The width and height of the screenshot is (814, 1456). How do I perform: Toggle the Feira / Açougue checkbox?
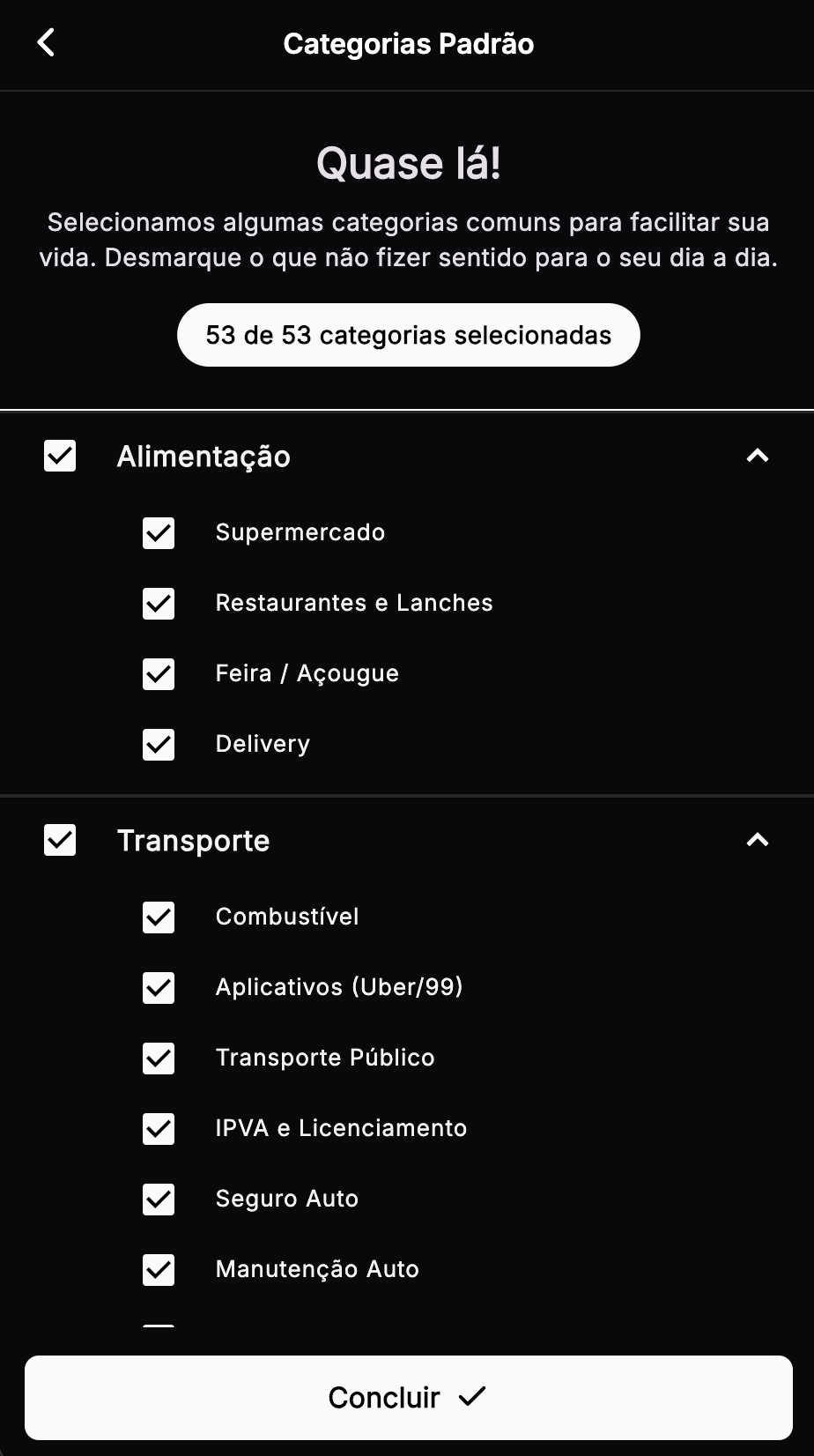(159, 674)
